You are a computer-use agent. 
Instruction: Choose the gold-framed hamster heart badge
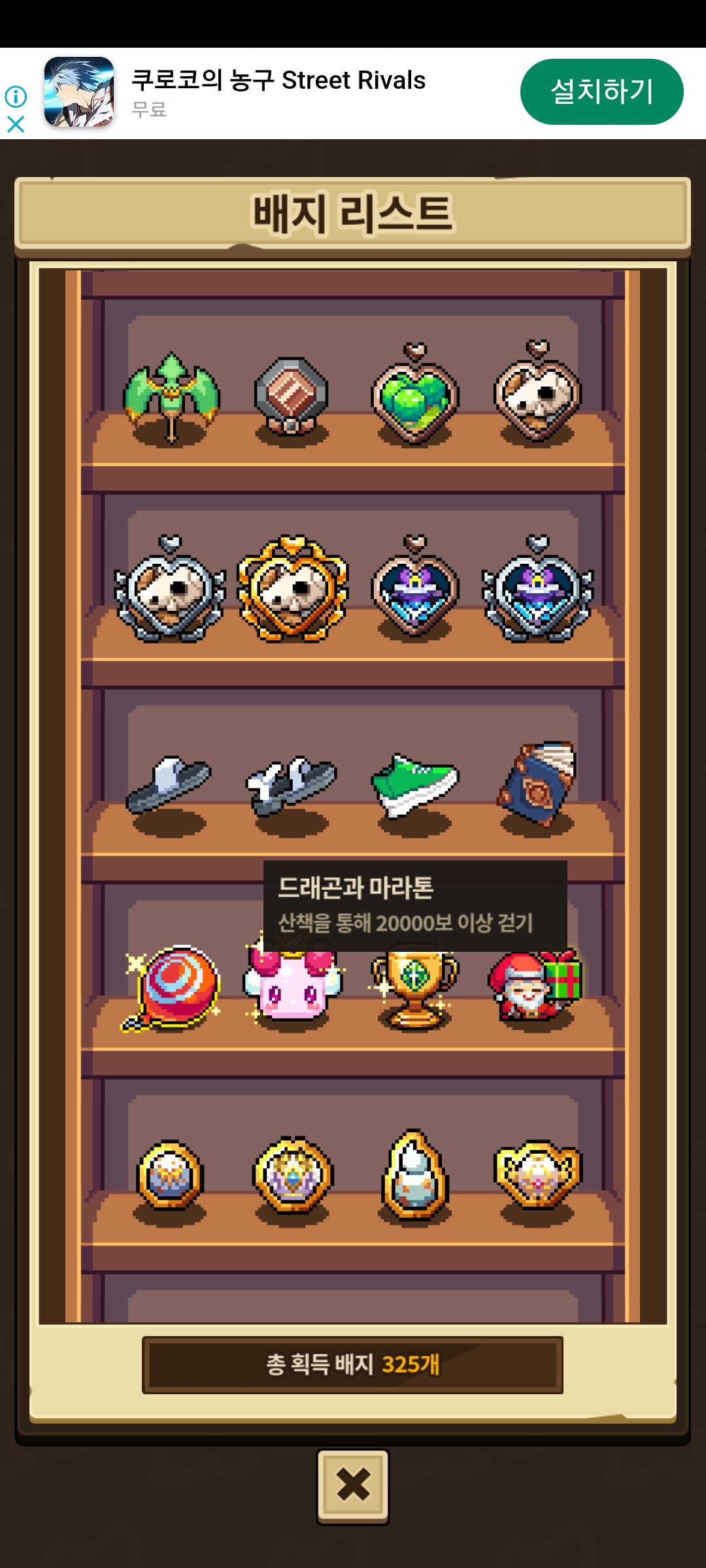(293, 589)
